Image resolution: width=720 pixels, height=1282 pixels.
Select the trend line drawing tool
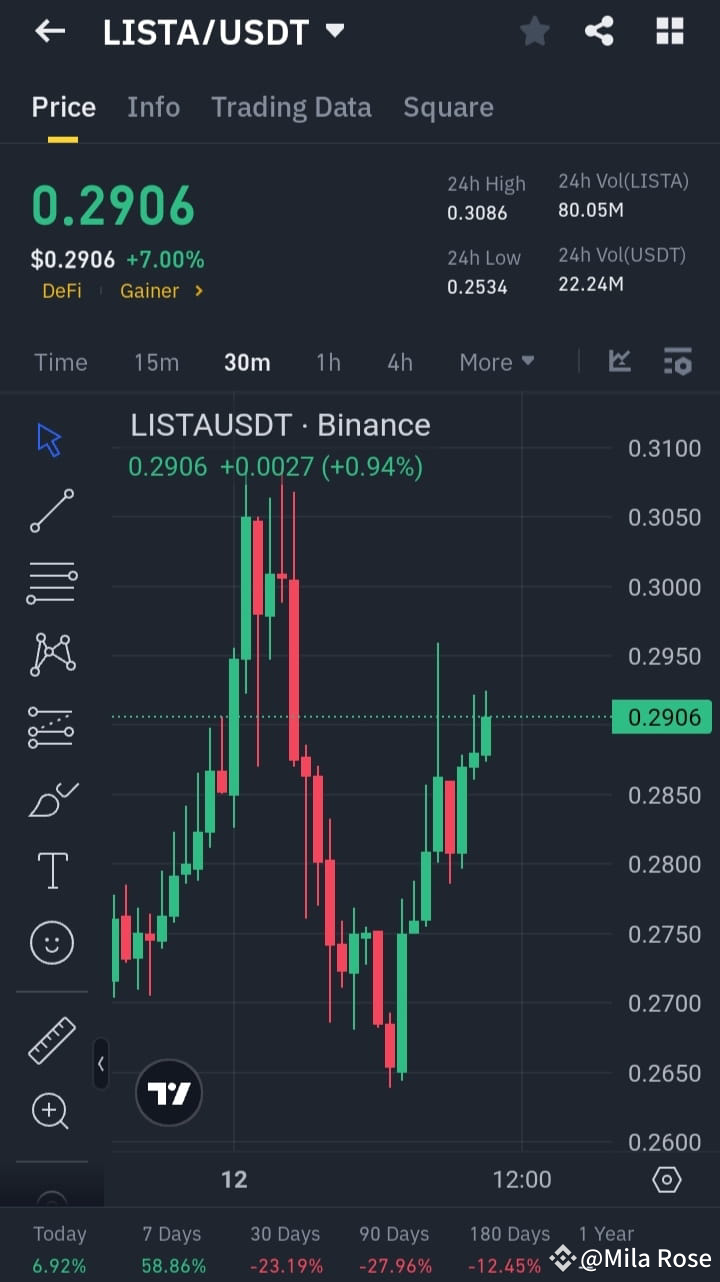tap(51, 511)
